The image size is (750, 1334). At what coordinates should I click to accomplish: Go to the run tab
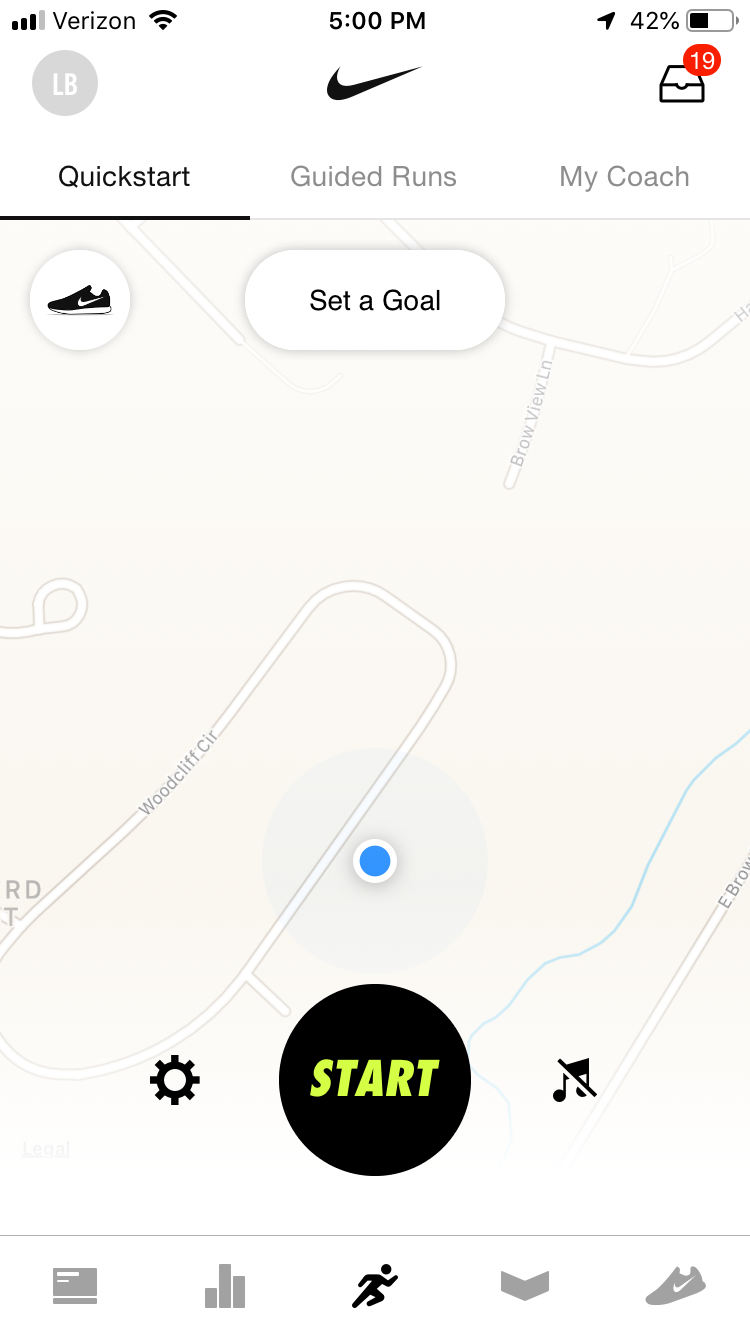click(x=375, y=1285)
